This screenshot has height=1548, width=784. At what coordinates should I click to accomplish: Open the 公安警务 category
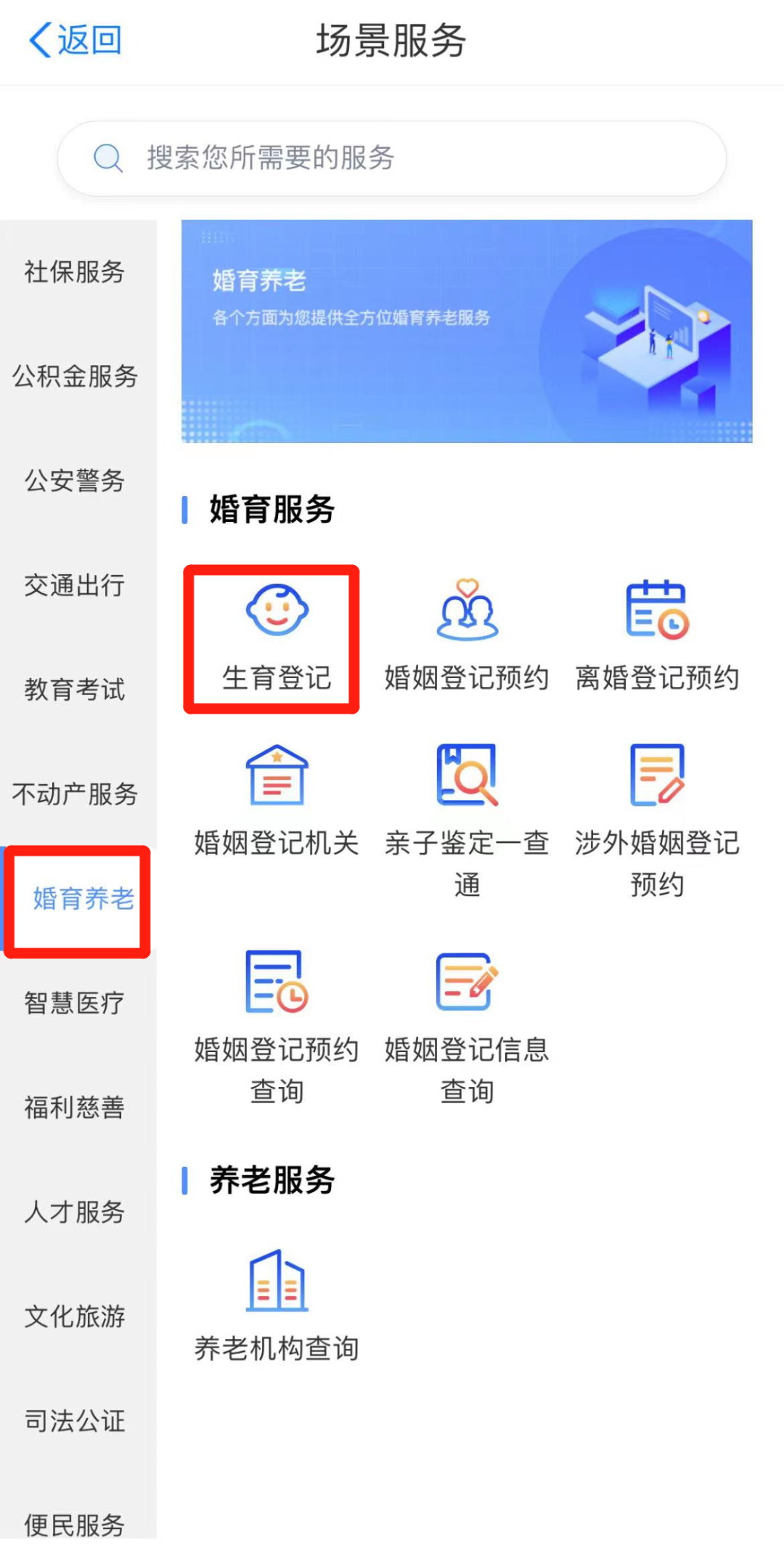pyautogui.click(x=75, y=481)
